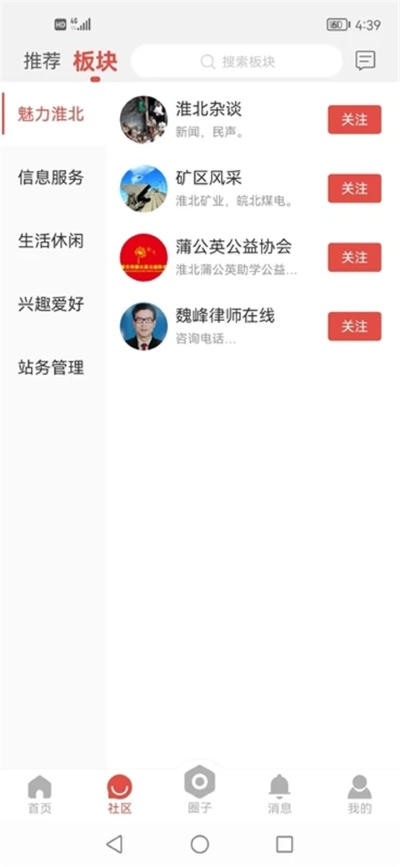Follow the 淮北杂谈 board
Screen dimensions: 400x867
(355, 119)
